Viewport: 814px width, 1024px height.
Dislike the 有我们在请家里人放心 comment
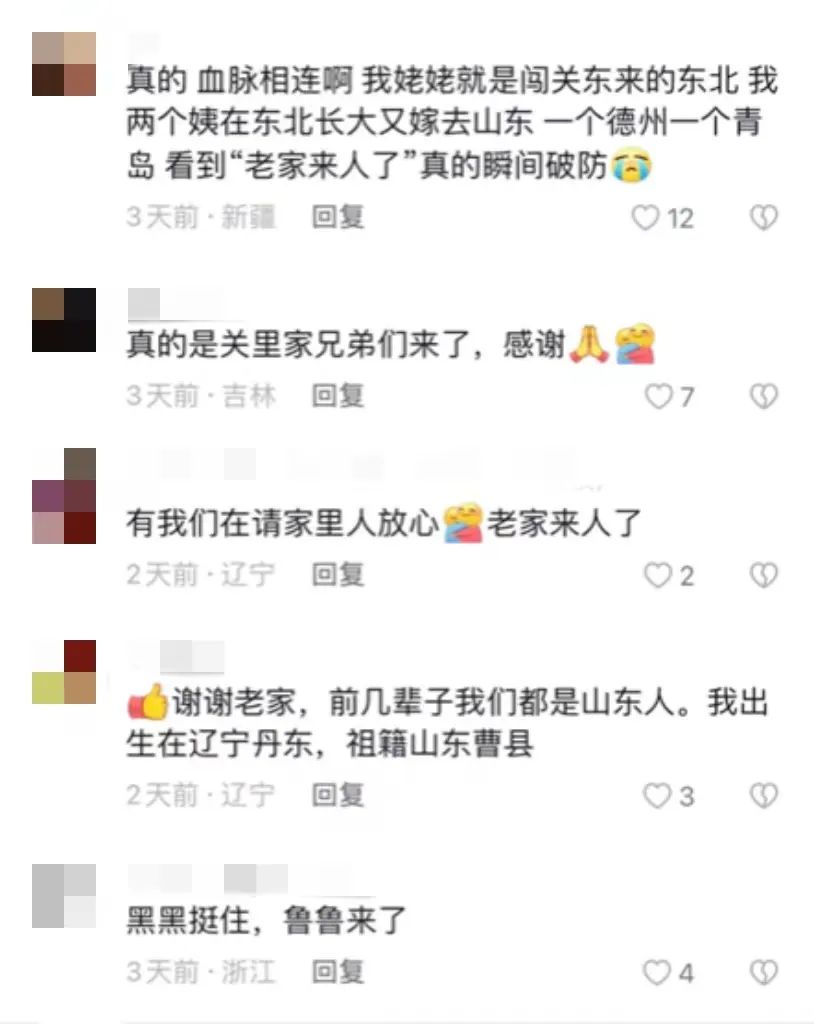(x=764, y=575)
